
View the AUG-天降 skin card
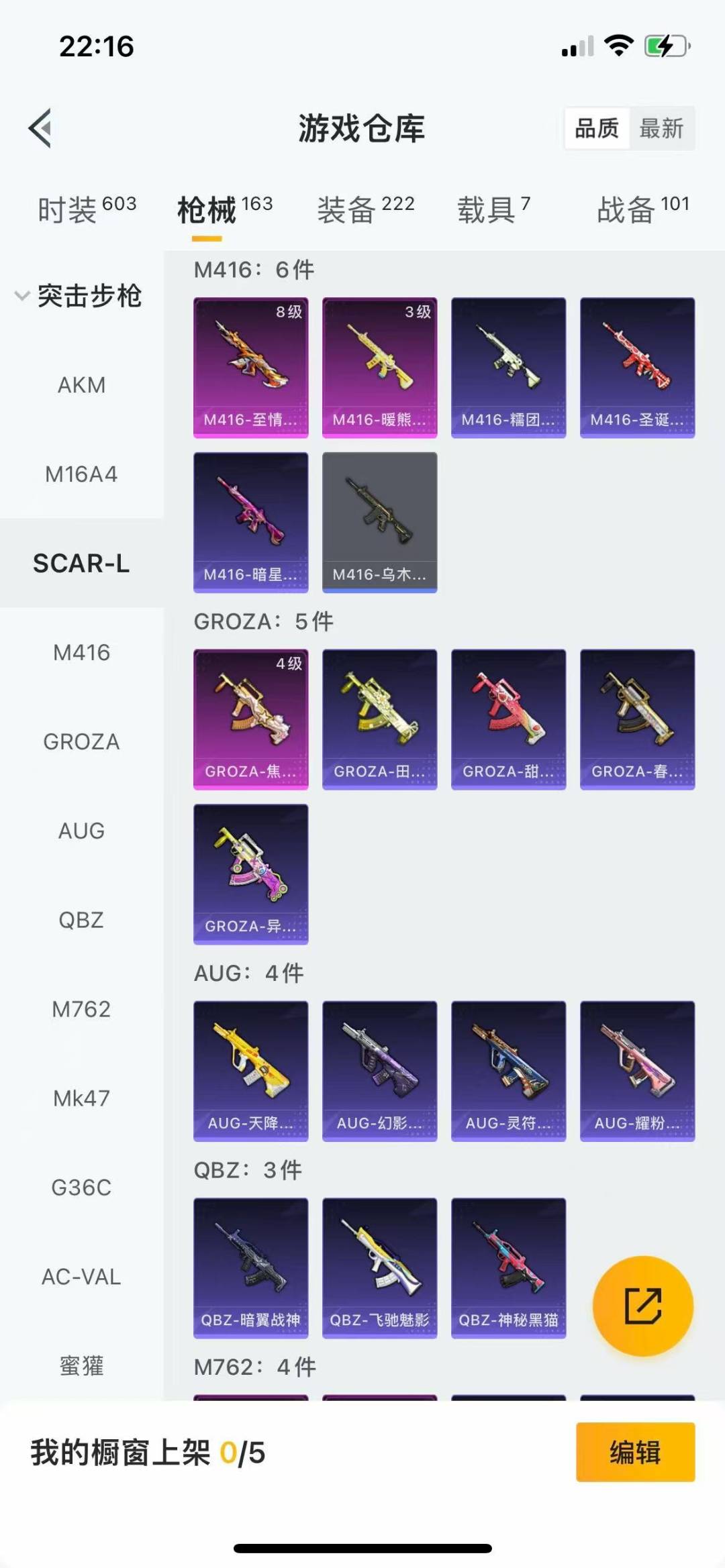click(x=251, y=1071)
